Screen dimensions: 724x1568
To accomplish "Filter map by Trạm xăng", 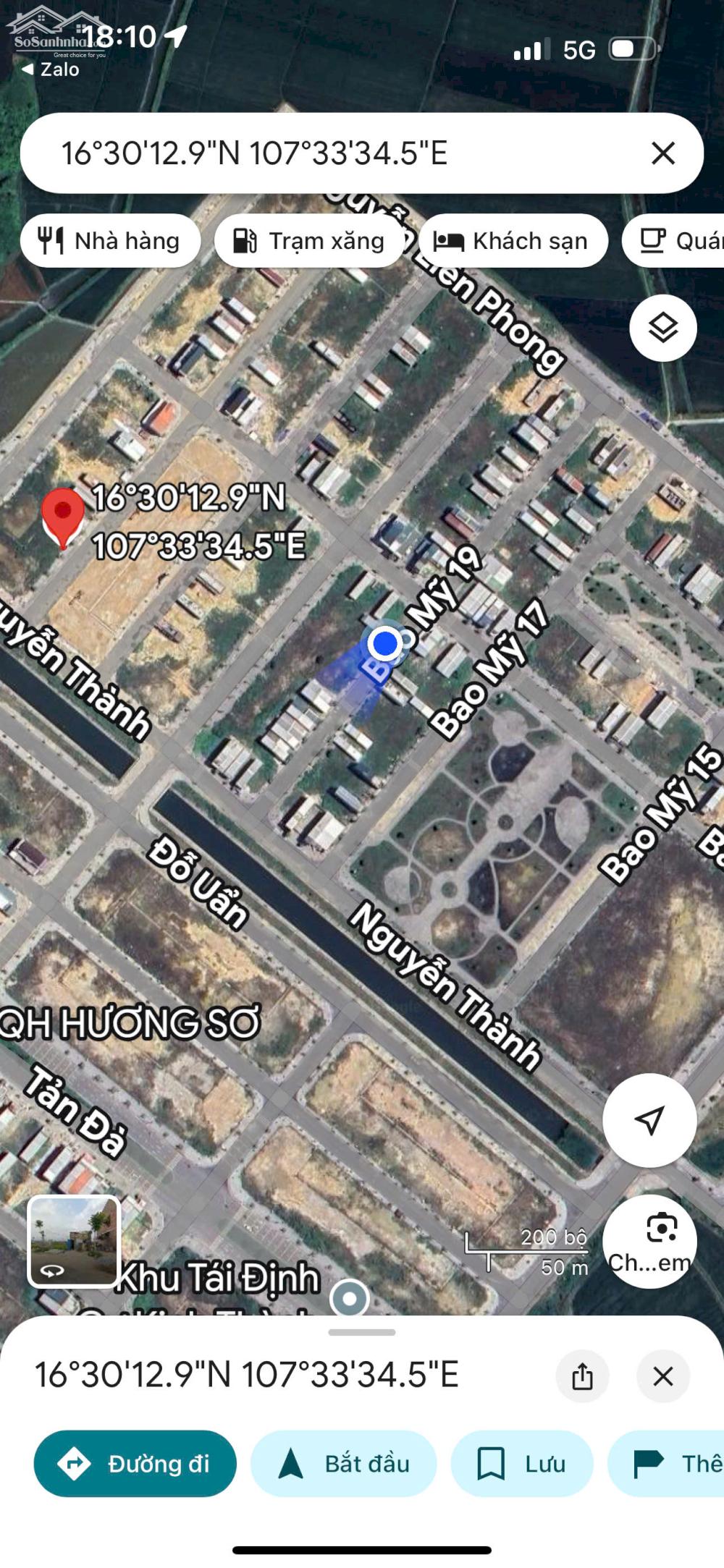I will tap(309, 241).
